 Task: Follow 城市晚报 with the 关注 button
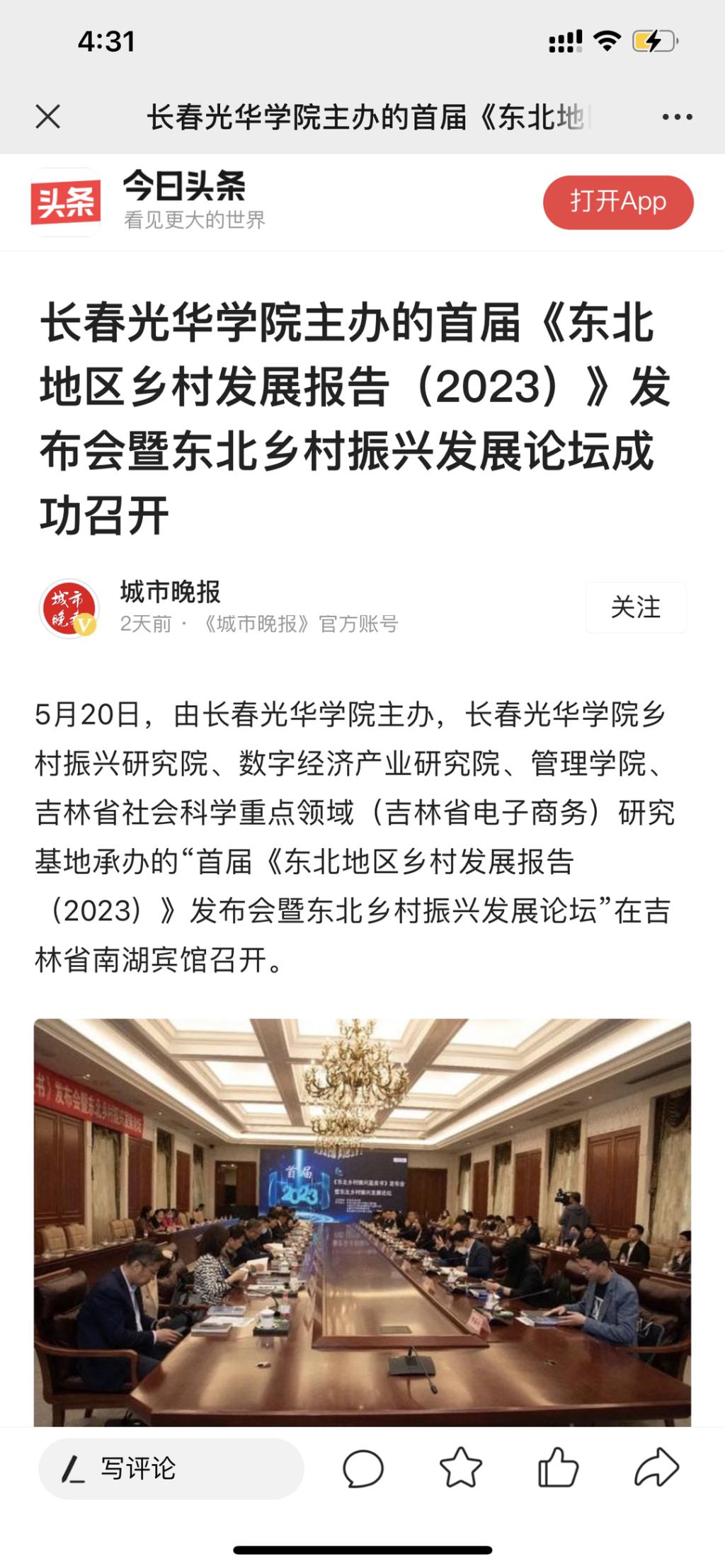click(x=635, y=607)
